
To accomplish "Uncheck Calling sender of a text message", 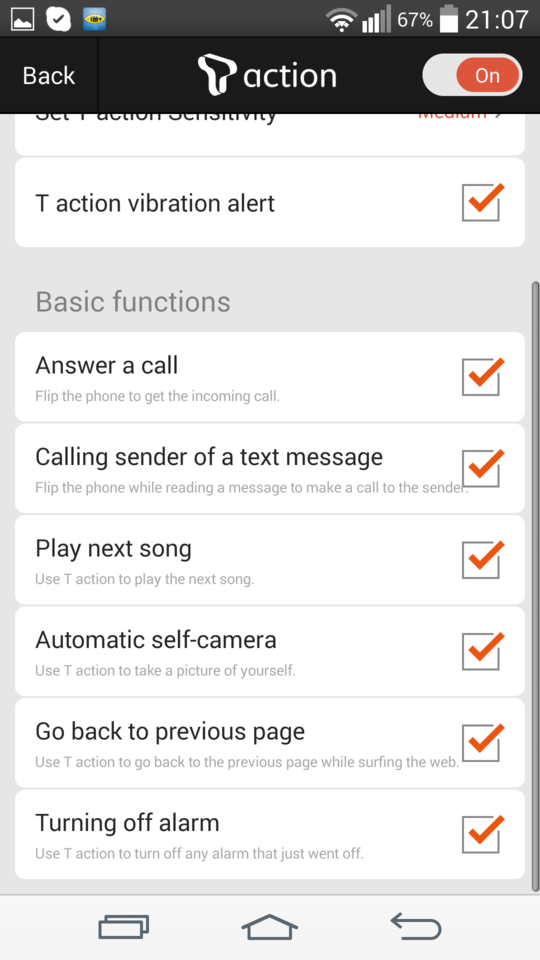I will click(482, 468).
